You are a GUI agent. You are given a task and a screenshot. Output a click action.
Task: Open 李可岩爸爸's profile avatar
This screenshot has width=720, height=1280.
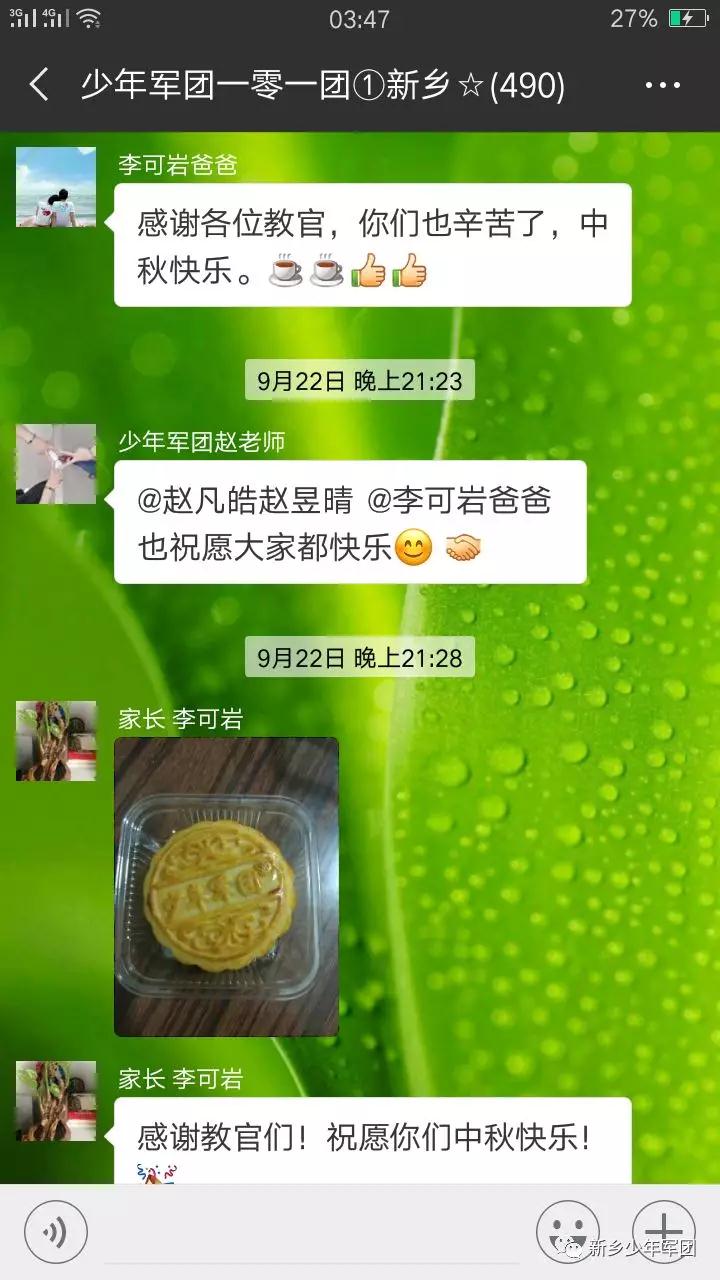(x=56, y=187)
